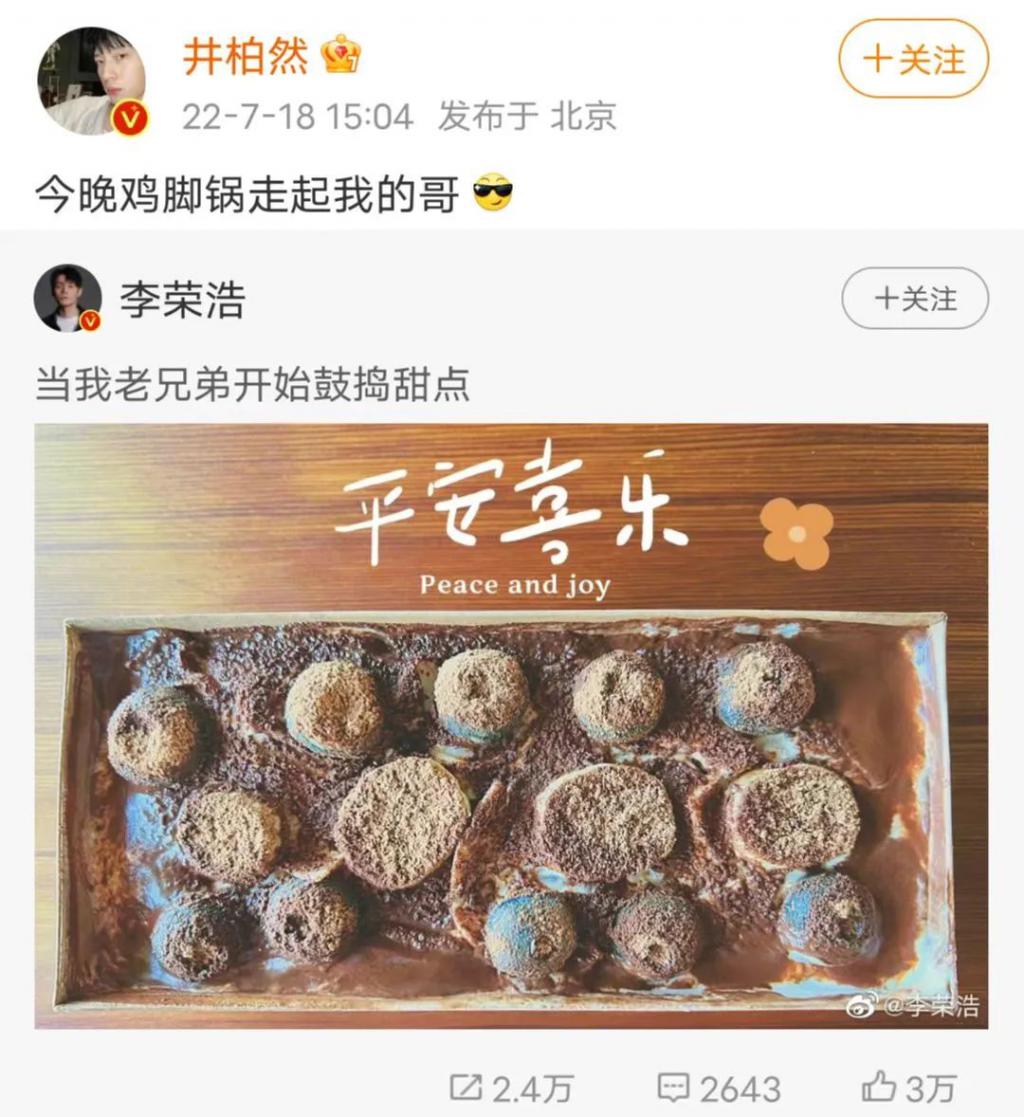This screenshot has height=1117, width=1024.
Task: Open the username 井柏然
Action: click(x=245, y=57)
